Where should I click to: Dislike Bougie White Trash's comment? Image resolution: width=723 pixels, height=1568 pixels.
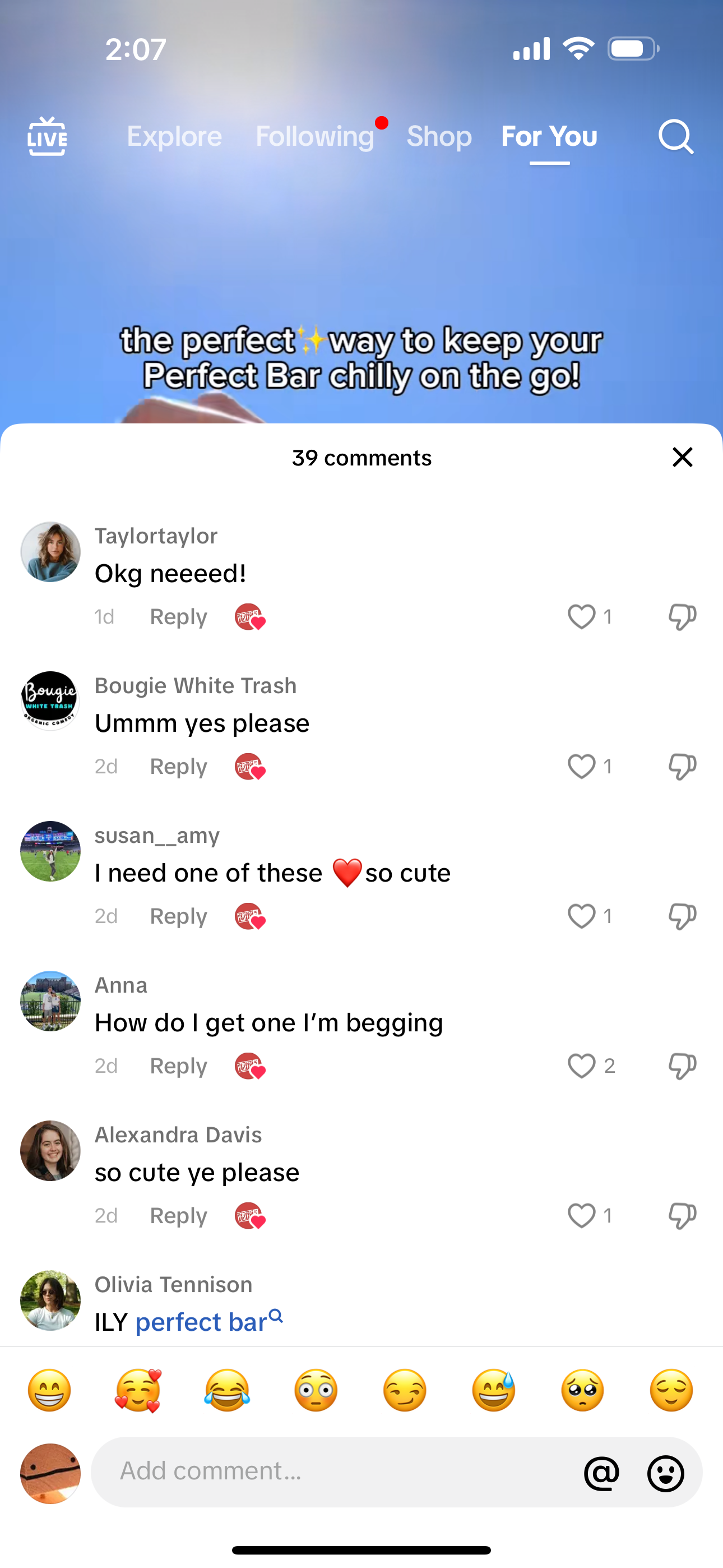point(682,767)
